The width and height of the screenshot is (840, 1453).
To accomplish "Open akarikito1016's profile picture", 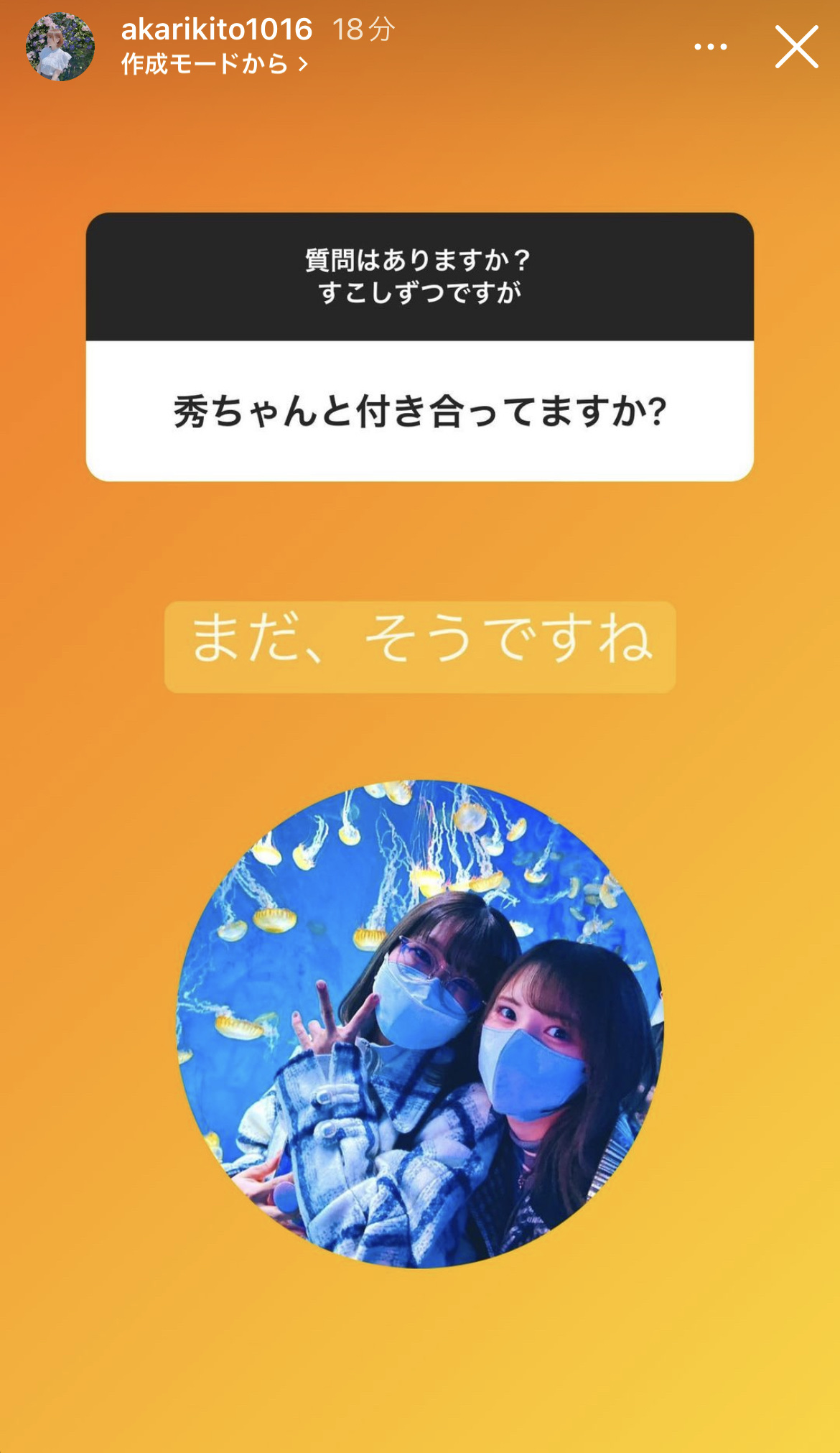I will [x=60, y=47].
